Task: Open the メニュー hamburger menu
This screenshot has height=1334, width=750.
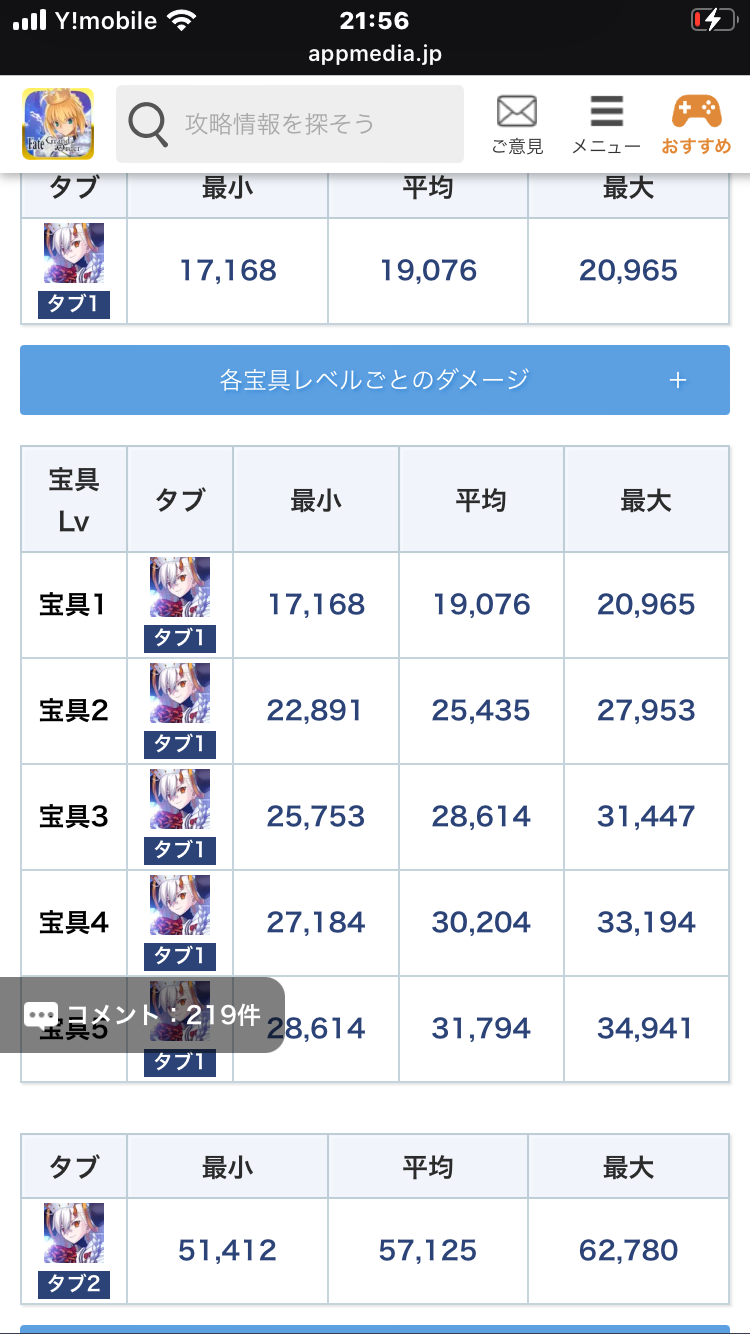Action: point(606,124)
